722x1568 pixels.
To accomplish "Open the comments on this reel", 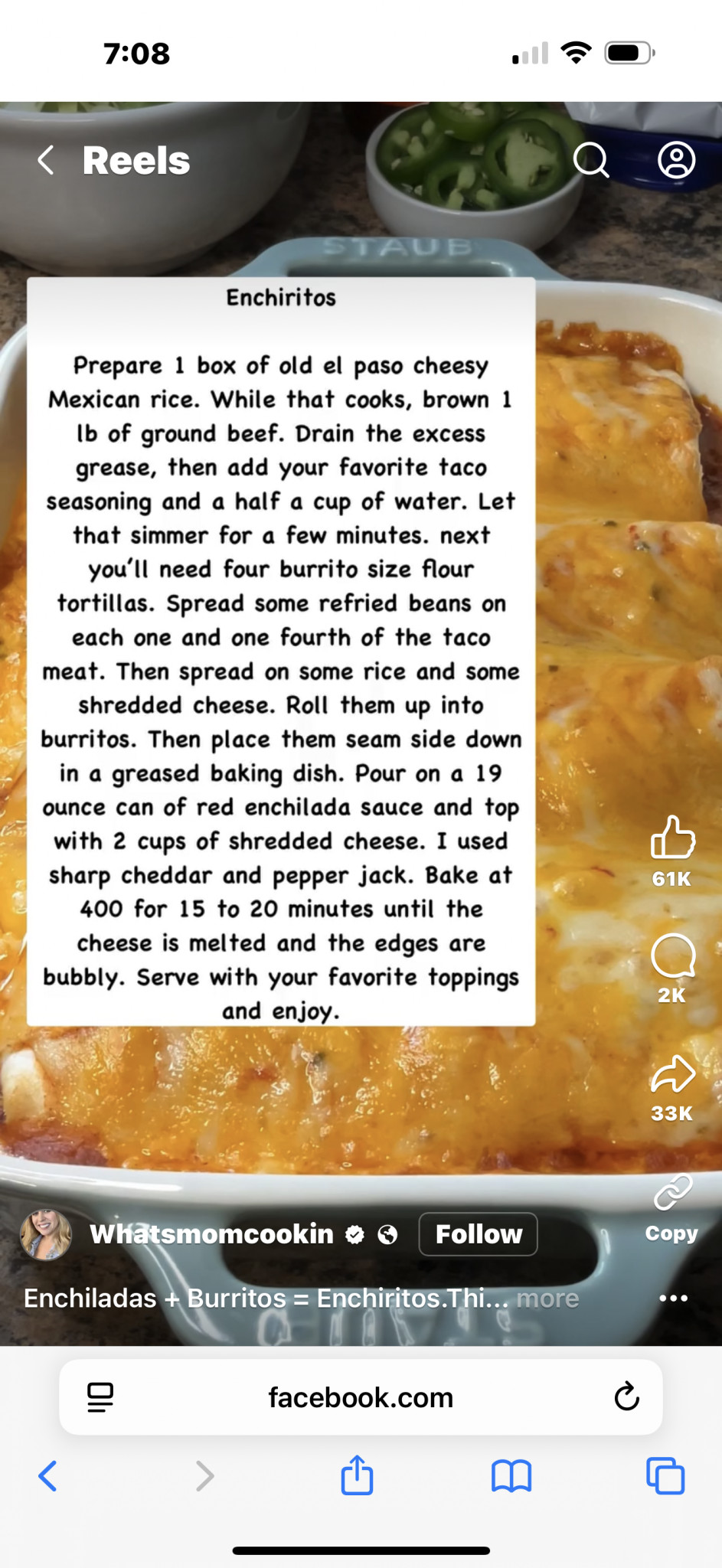I will click(672, 955).
